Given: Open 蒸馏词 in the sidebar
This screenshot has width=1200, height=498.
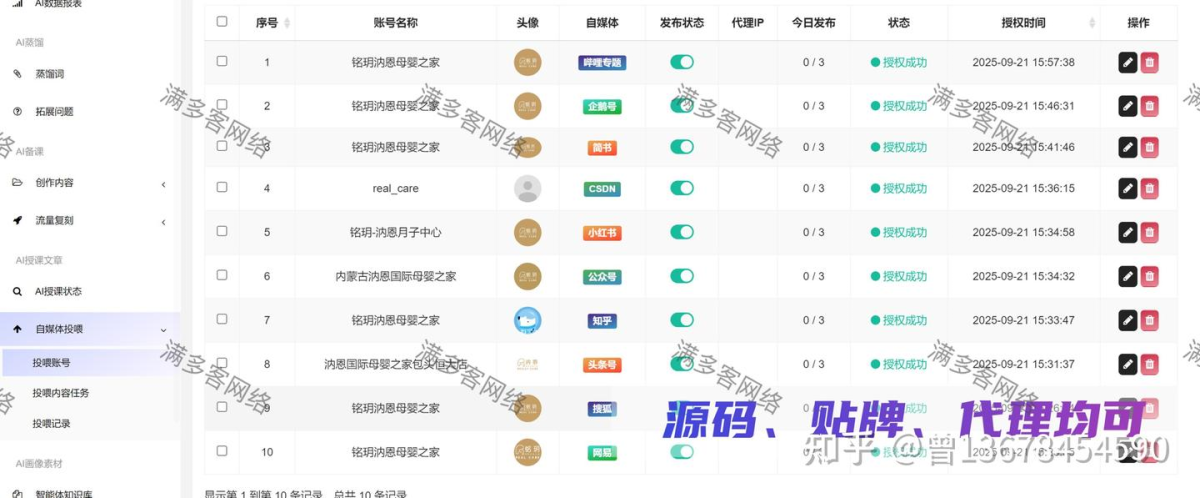Looking at the screenshot, I should pyautogui.click(x=50, y=74).
